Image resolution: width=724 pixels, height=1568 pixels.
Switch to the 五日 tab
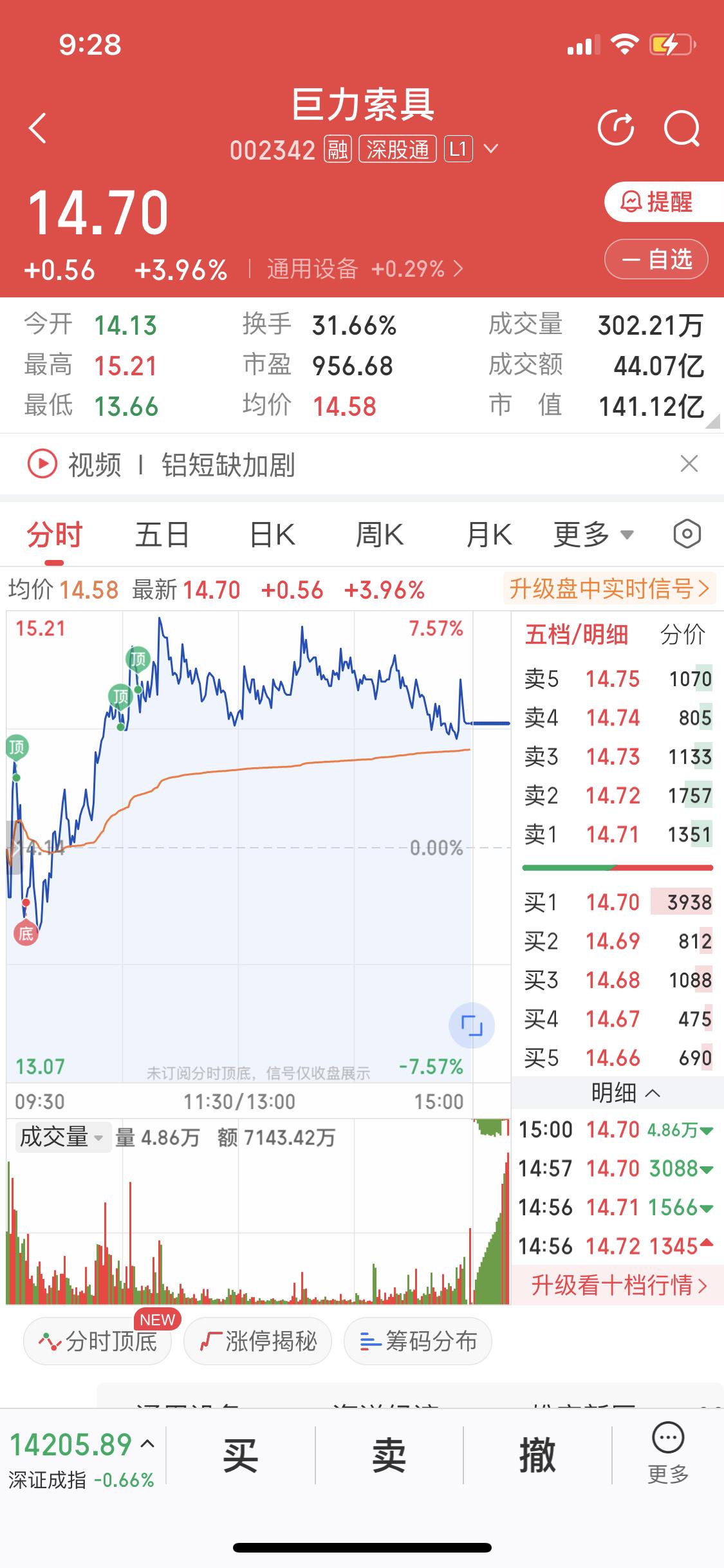pos(162,534)
